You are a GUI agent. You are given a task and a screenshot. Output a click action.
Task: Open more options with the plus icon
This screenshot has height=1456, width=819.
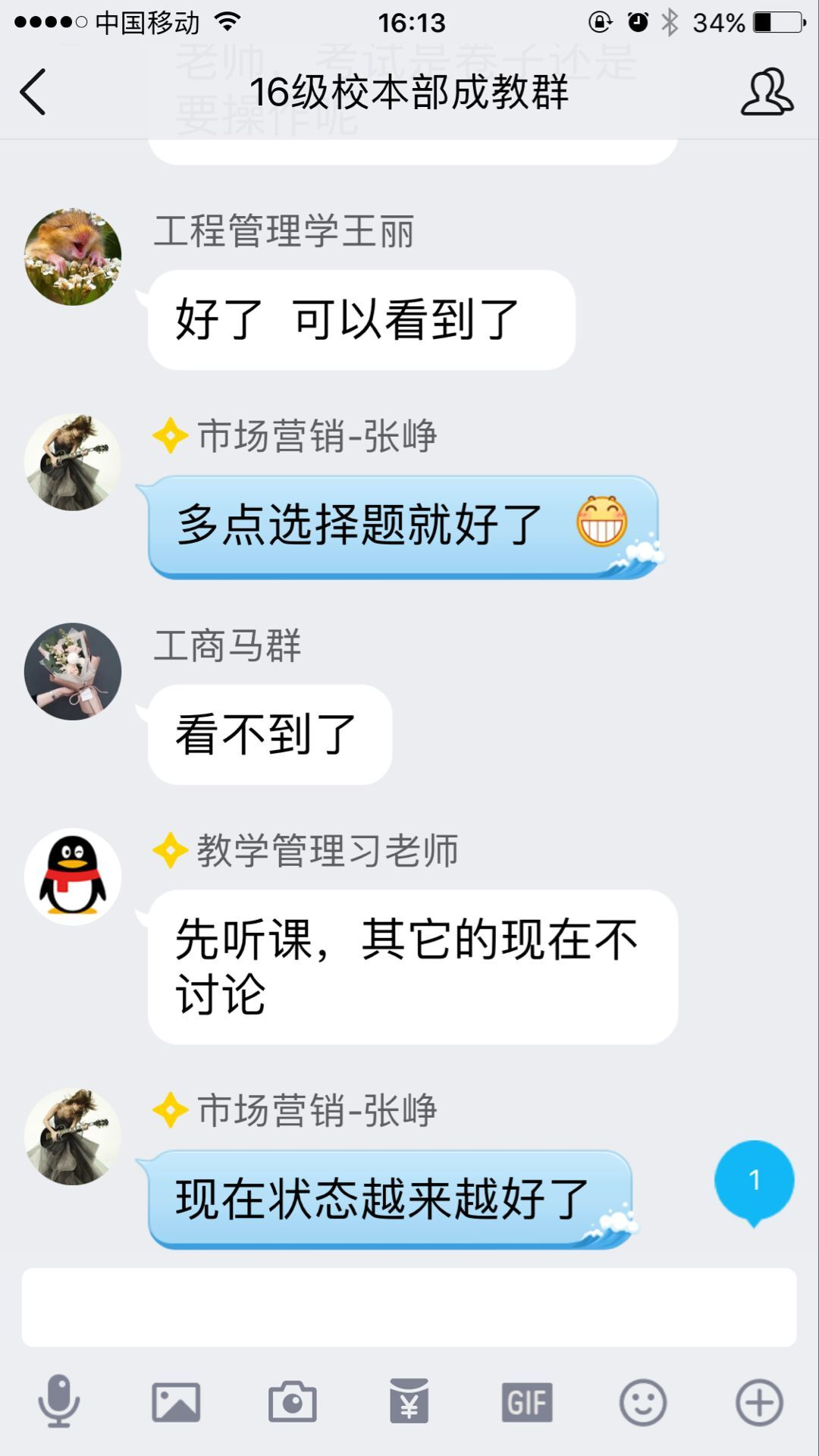point(759,1402)
